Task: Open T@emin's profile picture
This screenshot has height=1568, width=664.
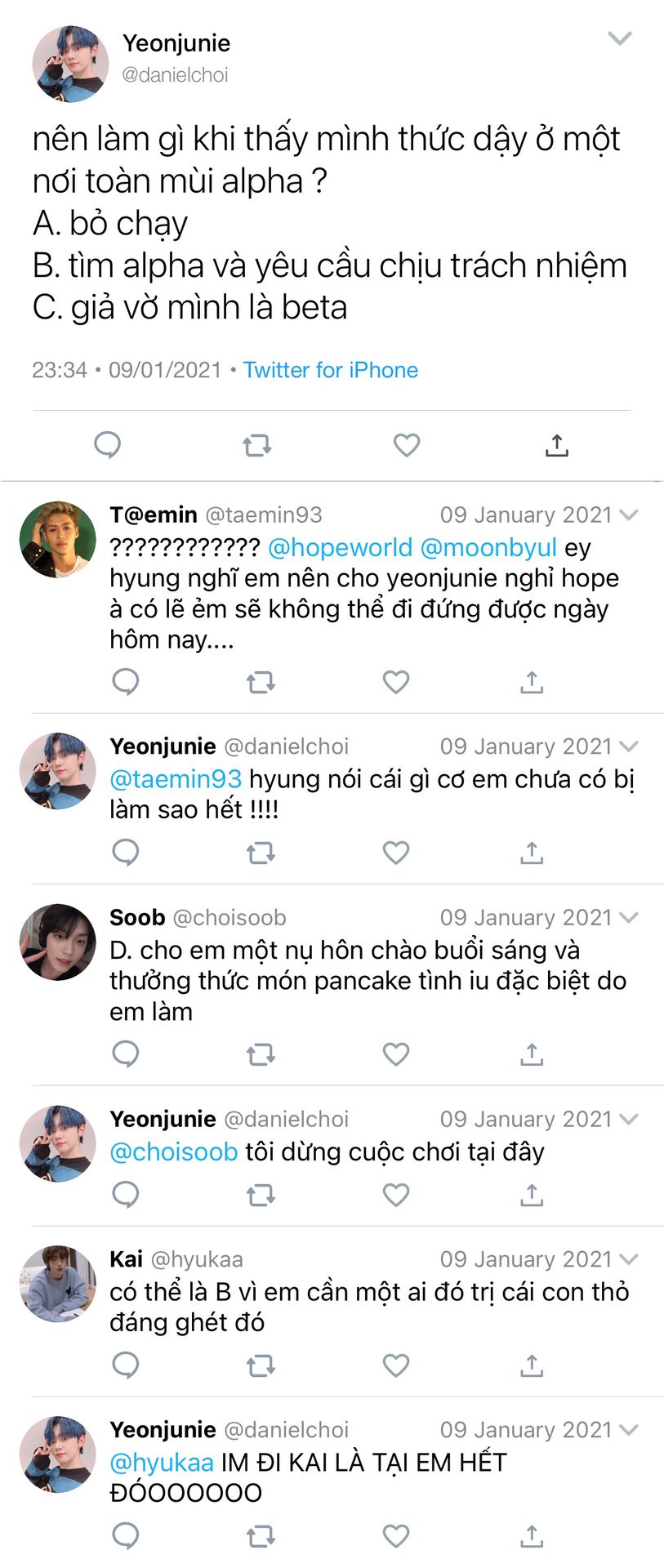Action: point(58,540)
